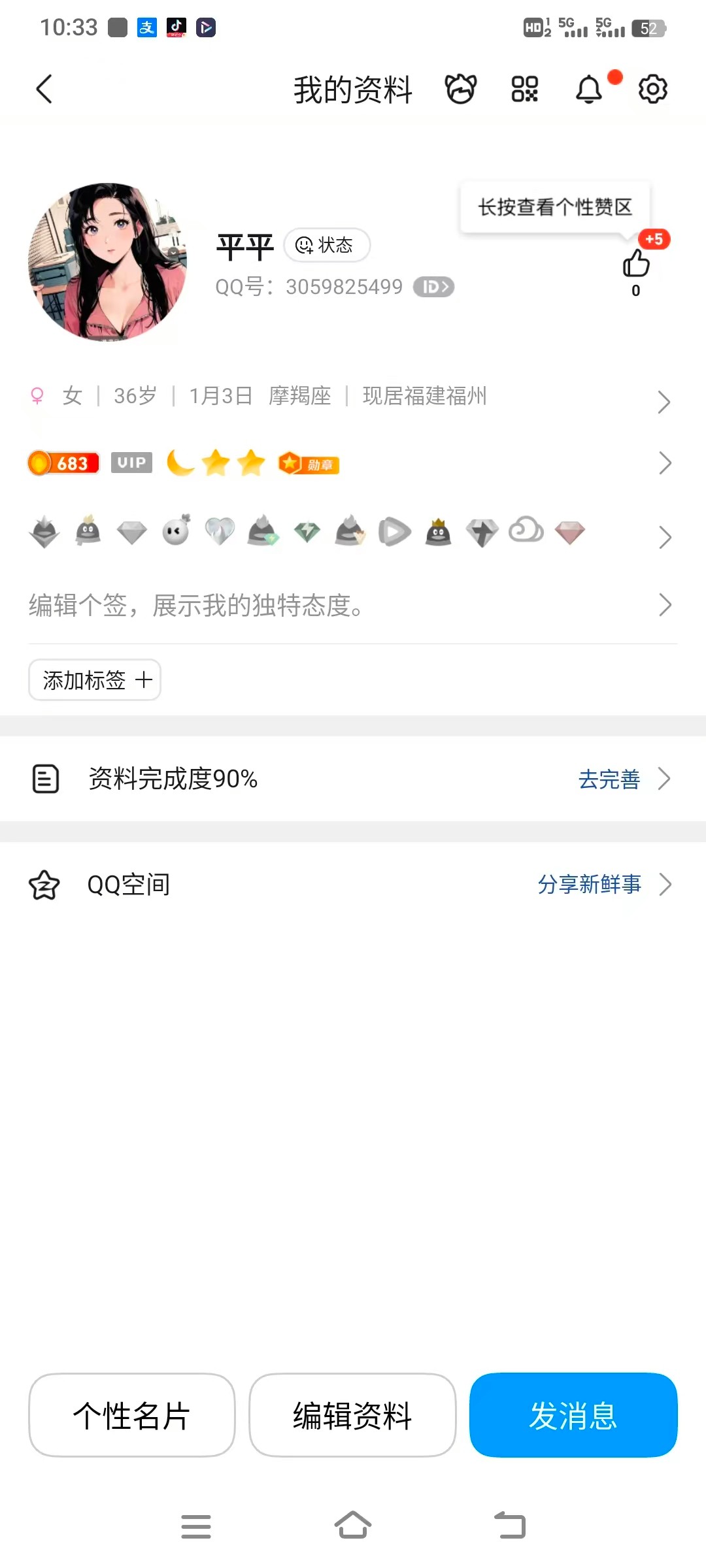Go to the system home screen

click(353, 1526)
